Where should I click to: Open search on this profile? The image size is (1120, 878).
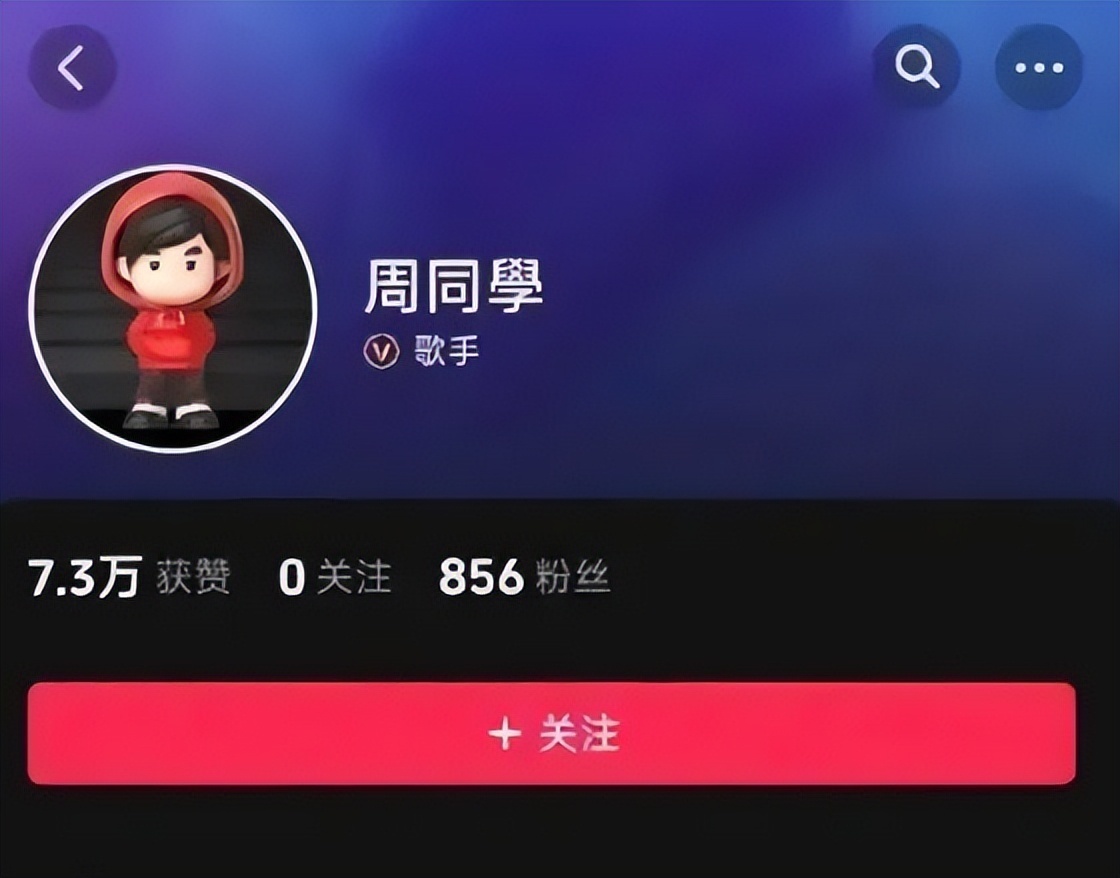pos(916,68)
